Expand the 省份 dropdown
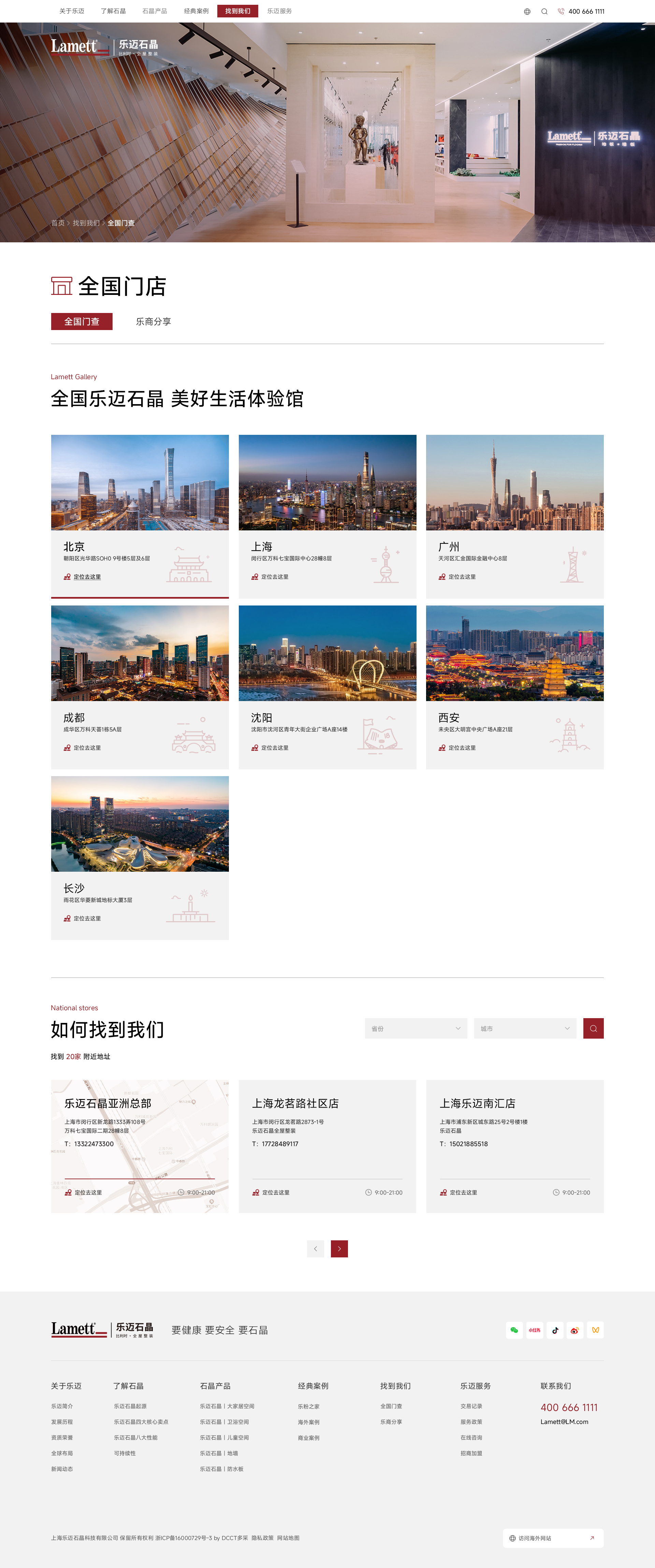 pyautogui.click(x=416, y=1029)
